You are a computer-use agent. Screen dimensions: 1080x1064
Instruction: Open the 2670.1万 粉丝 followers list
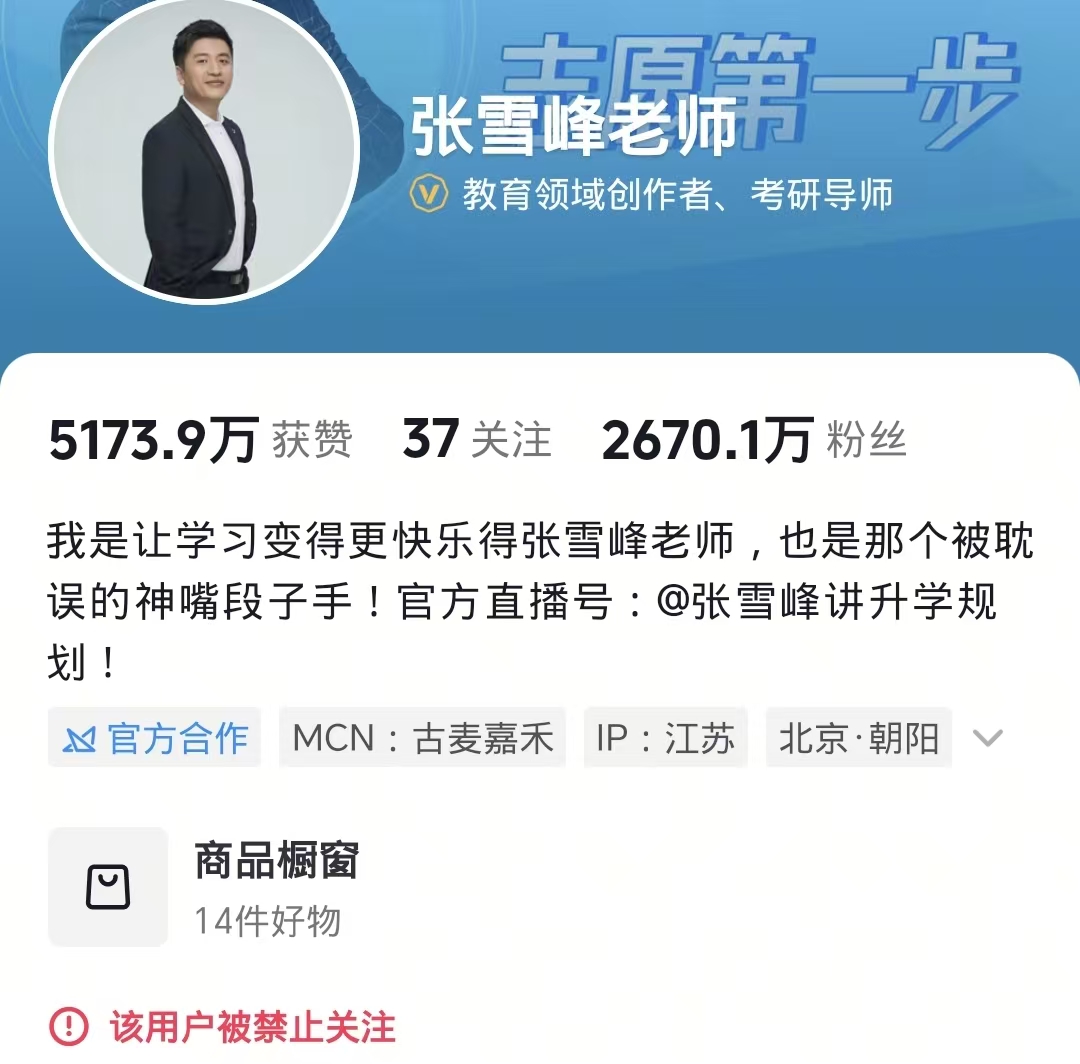click(x=754, y=441)
